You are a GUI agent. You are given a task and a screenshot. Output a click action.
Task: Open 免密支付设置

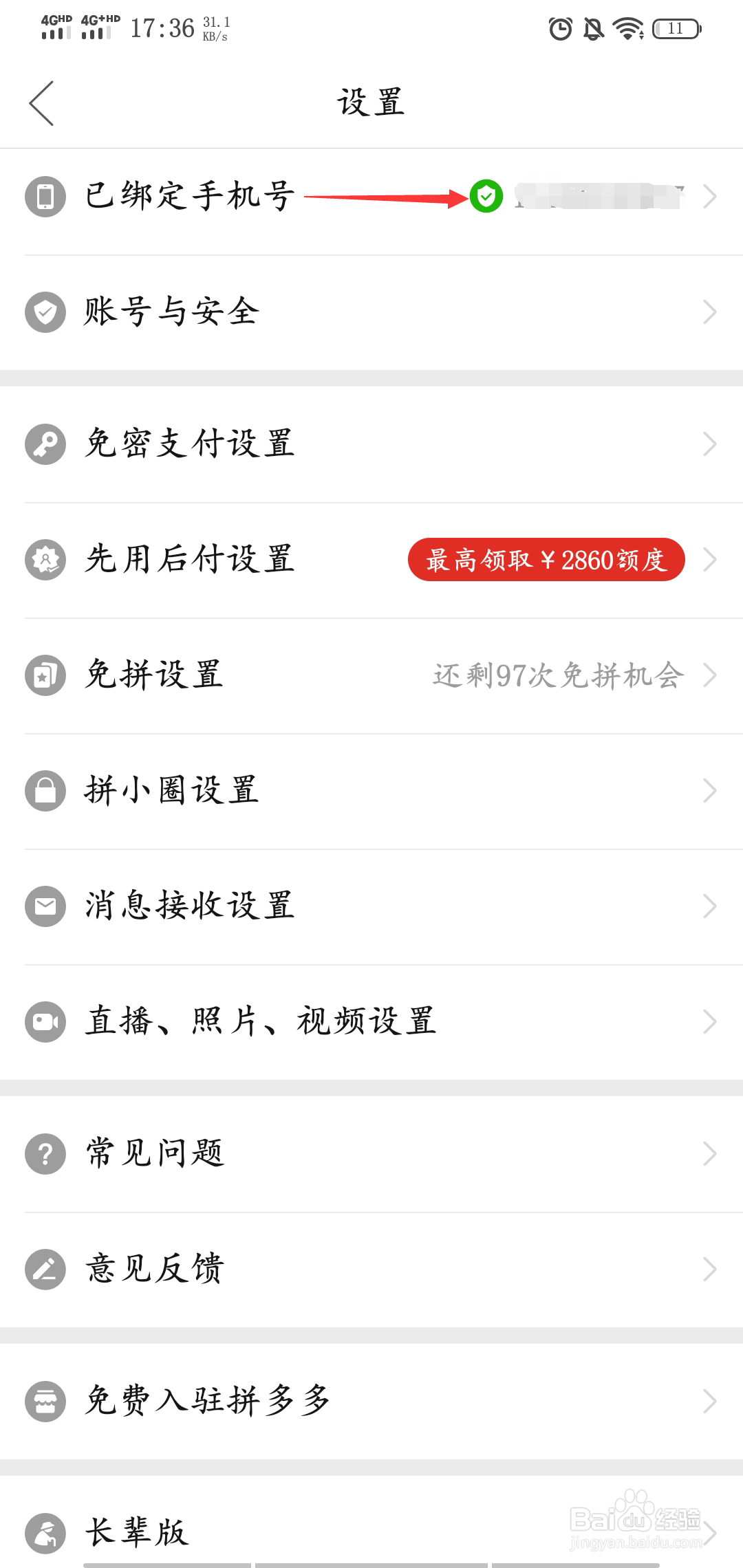pyautogui.click(x=371, y=444)
